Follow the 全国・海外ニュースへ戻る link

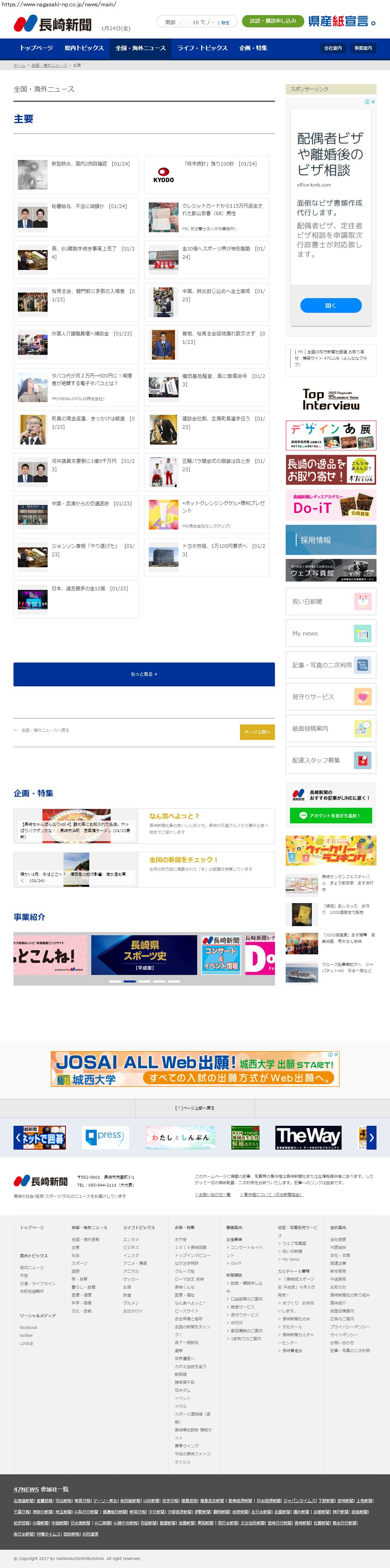(x=44, y=730)
